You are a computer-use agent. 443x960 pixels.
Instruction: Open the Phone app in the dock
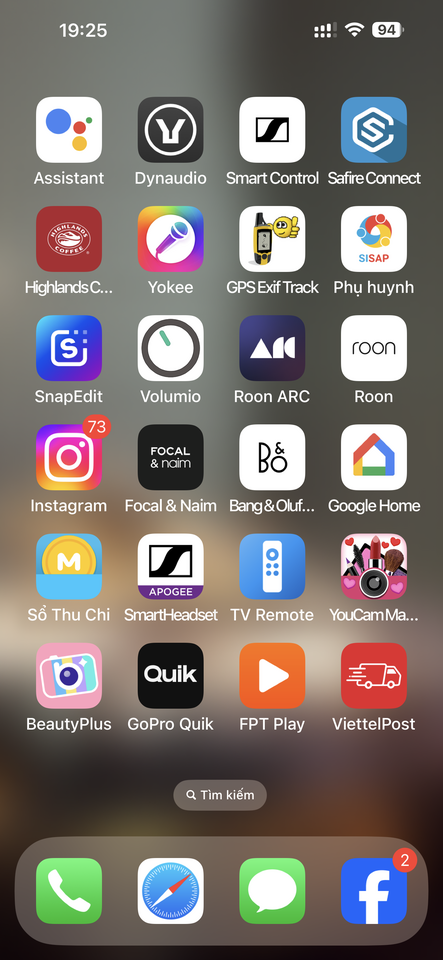pyautogui.click(x=69, y=891)
